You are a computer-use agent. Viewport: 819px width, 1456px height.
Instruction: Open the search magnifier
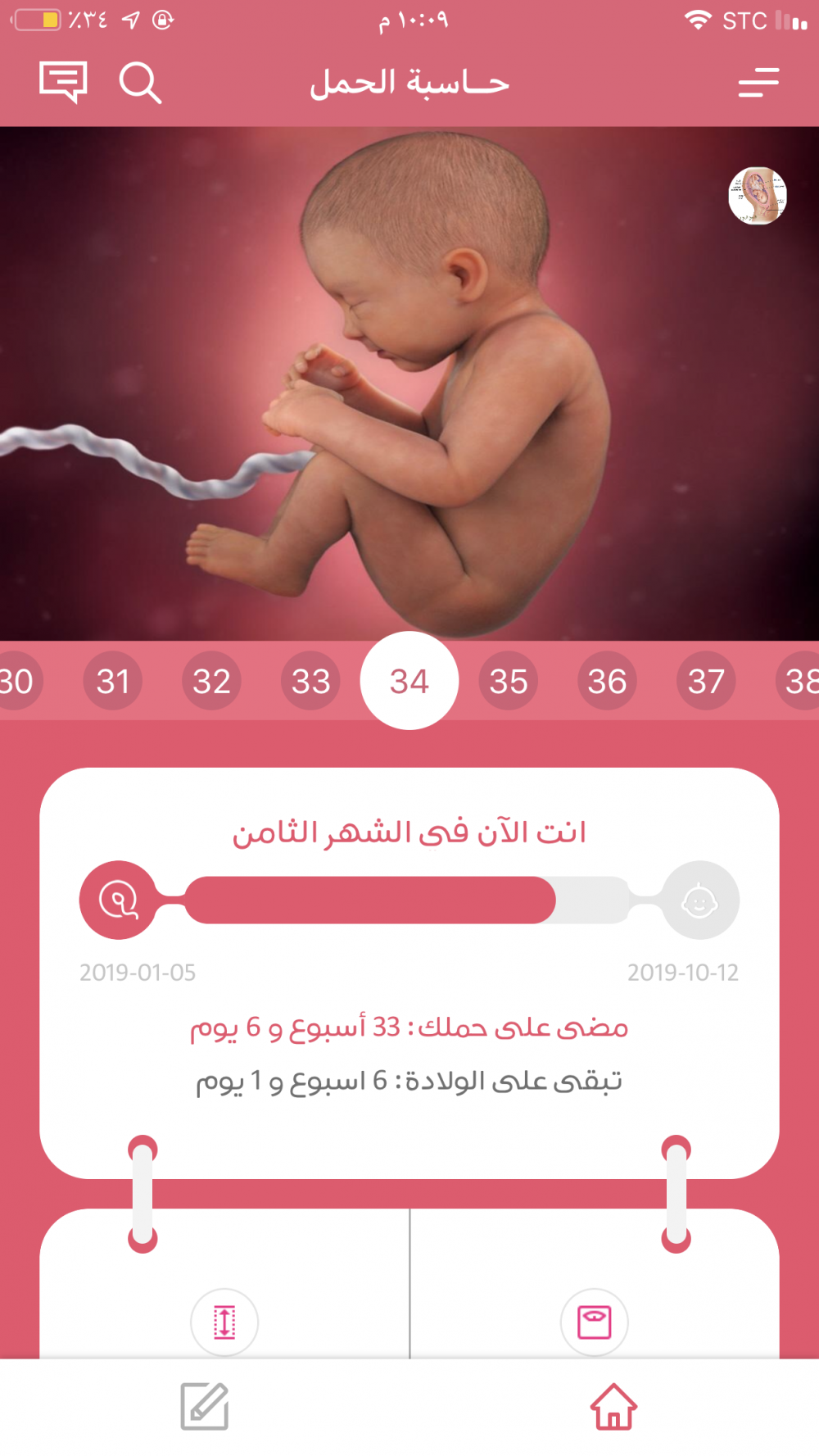(140, 83)
